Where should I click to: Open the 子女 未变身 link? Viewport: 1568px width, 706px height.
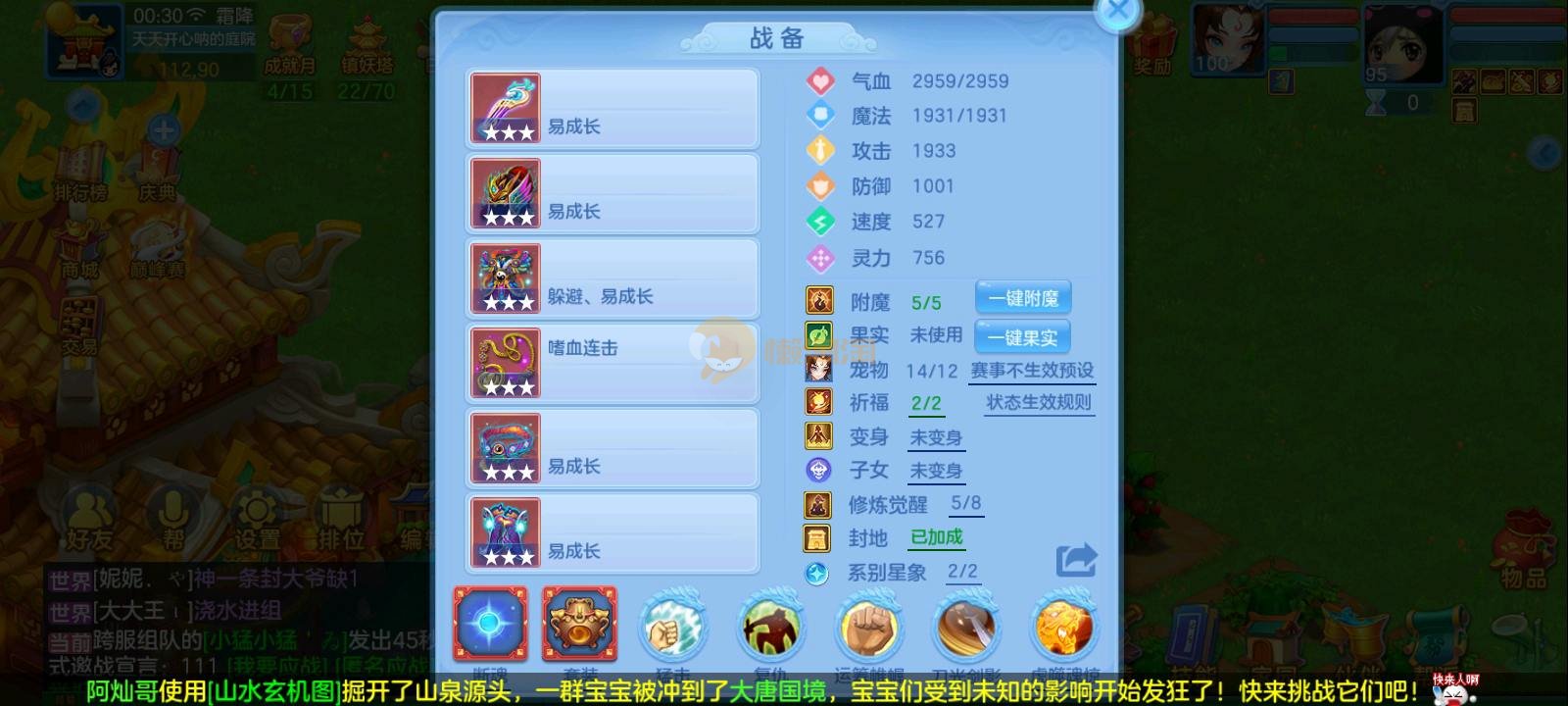point(935,471)
